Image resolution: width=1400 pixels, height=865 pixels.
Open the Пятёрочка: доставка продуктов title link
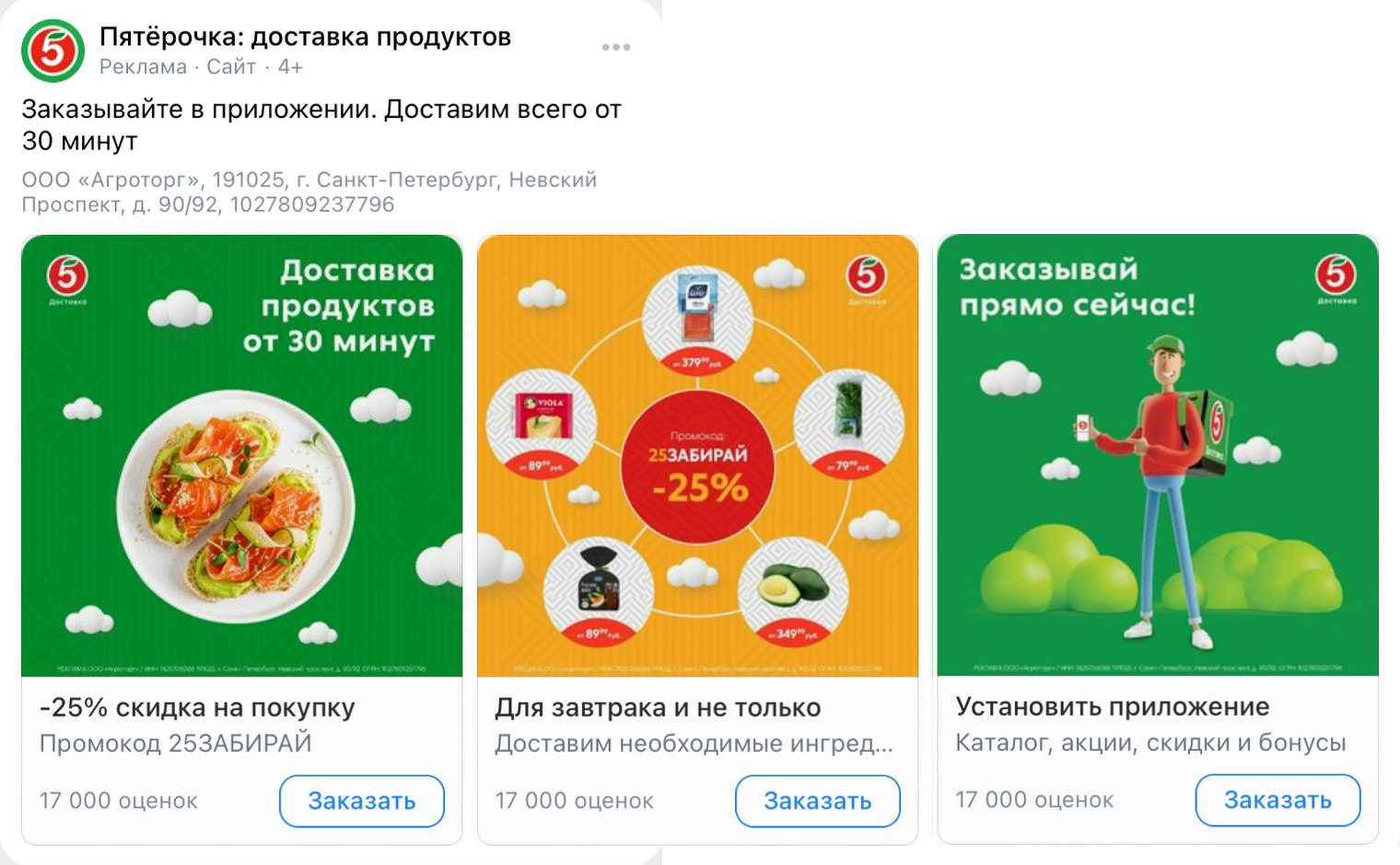(x=305, y=37)
